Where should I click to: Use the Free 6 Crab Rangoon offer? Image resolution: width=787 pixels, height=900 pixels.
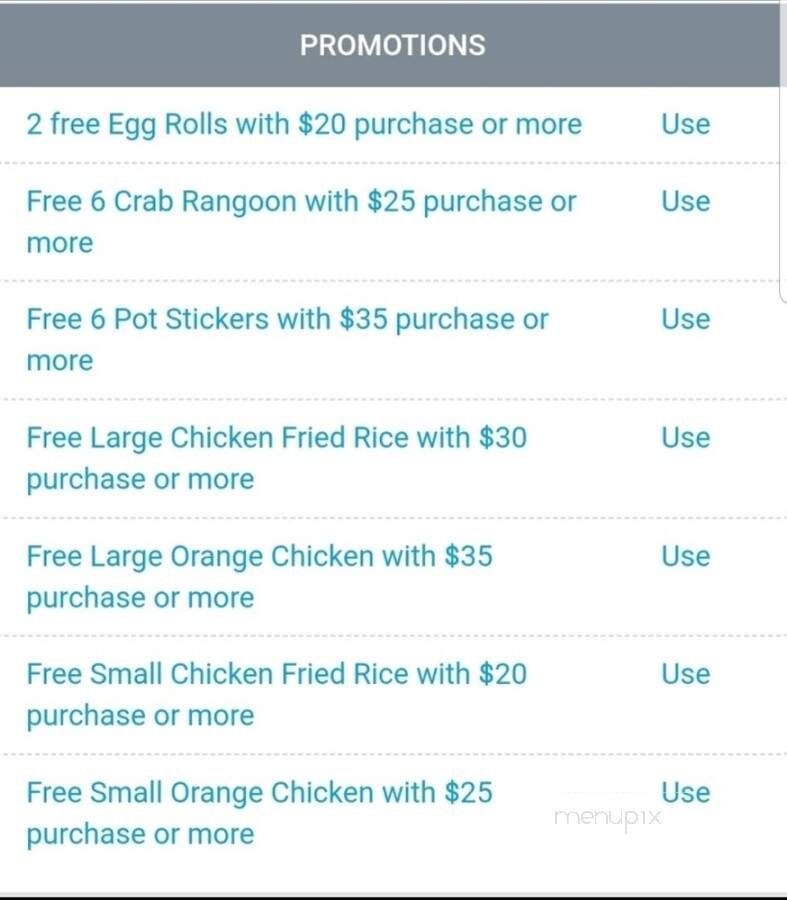pyautogui.click(x=685, y=201)
